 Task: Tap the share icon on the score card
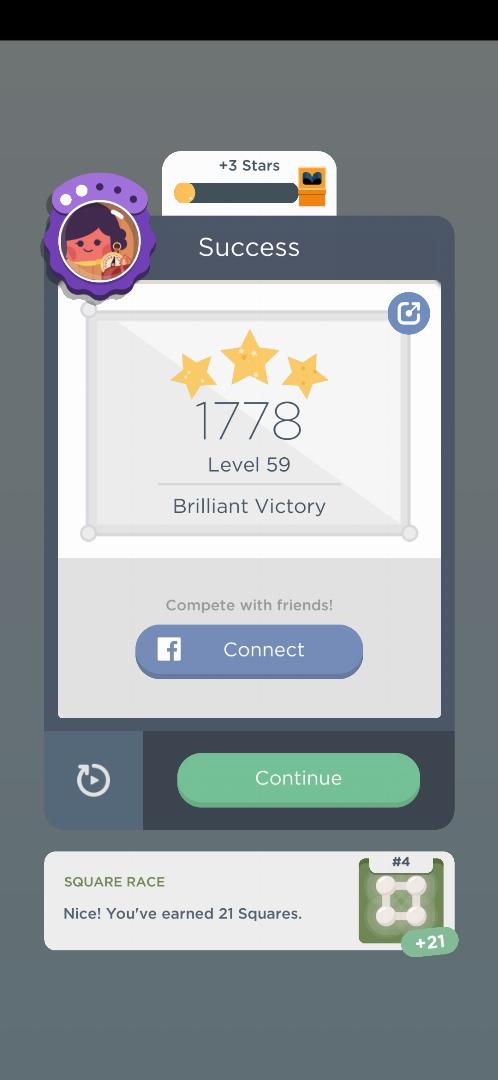408,313
